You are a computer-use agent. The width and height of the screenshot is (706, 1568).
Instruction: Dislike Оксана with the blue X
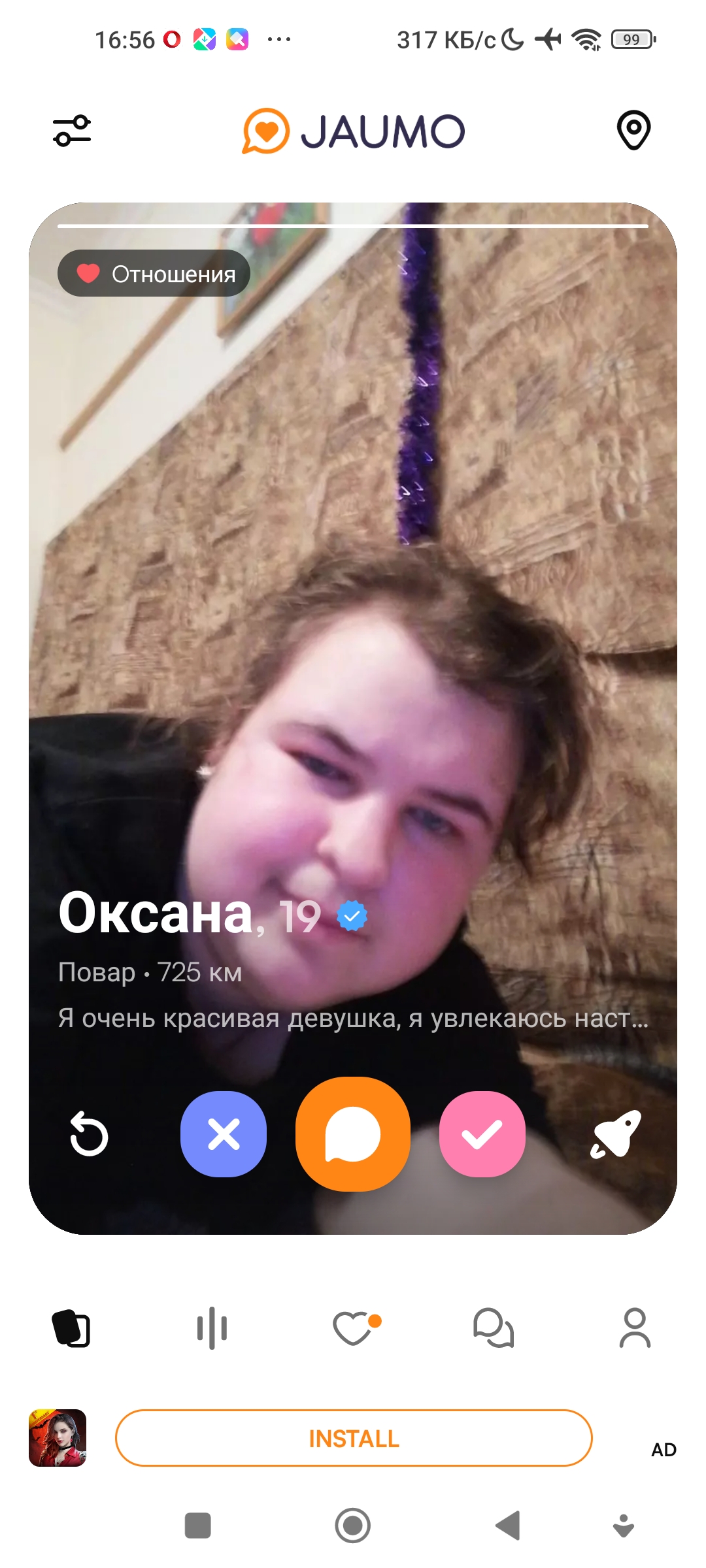[224, 1134]
